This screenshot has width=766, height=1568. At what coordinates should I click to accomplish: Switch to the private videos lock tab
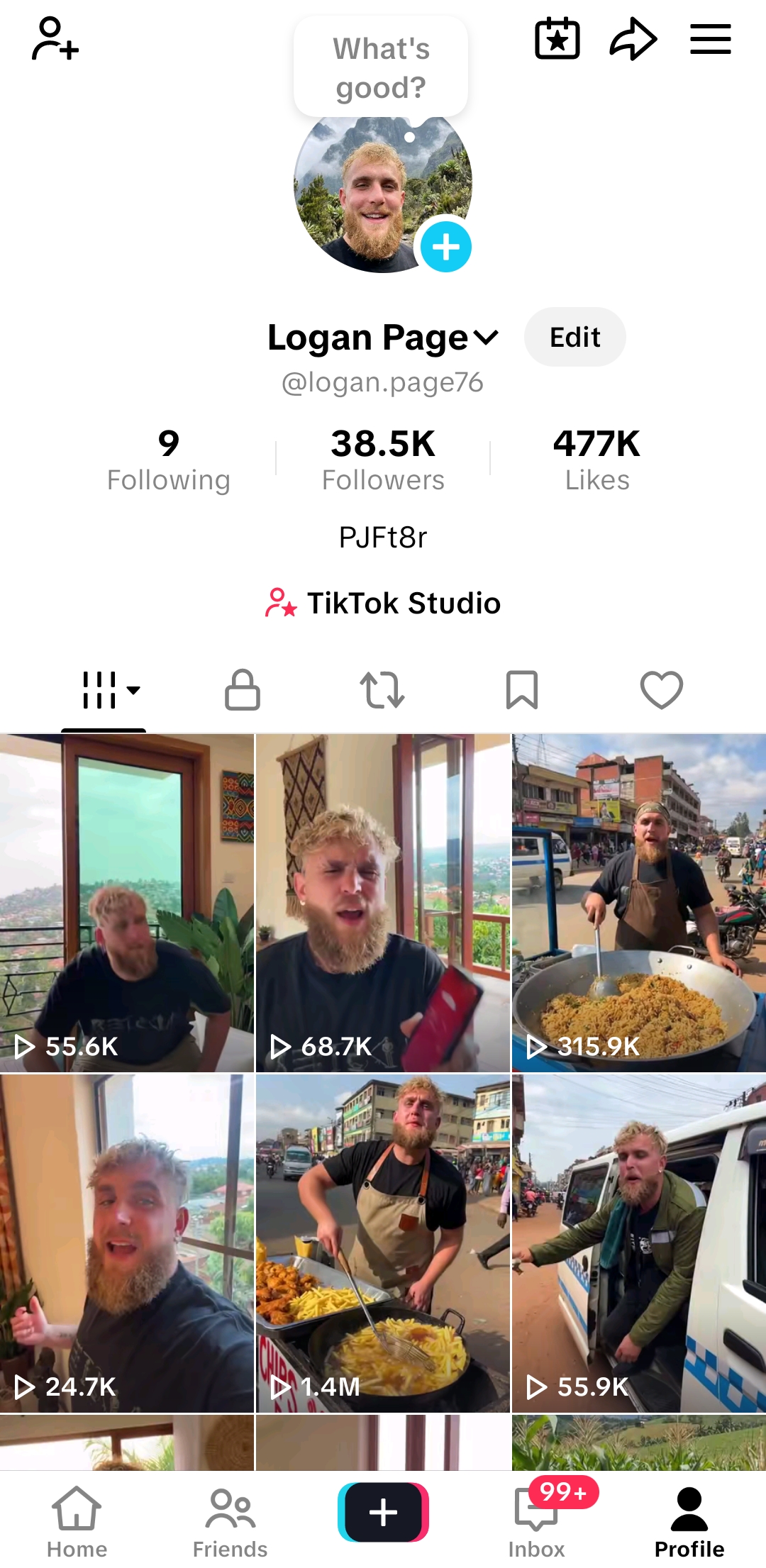coord(243,690)
